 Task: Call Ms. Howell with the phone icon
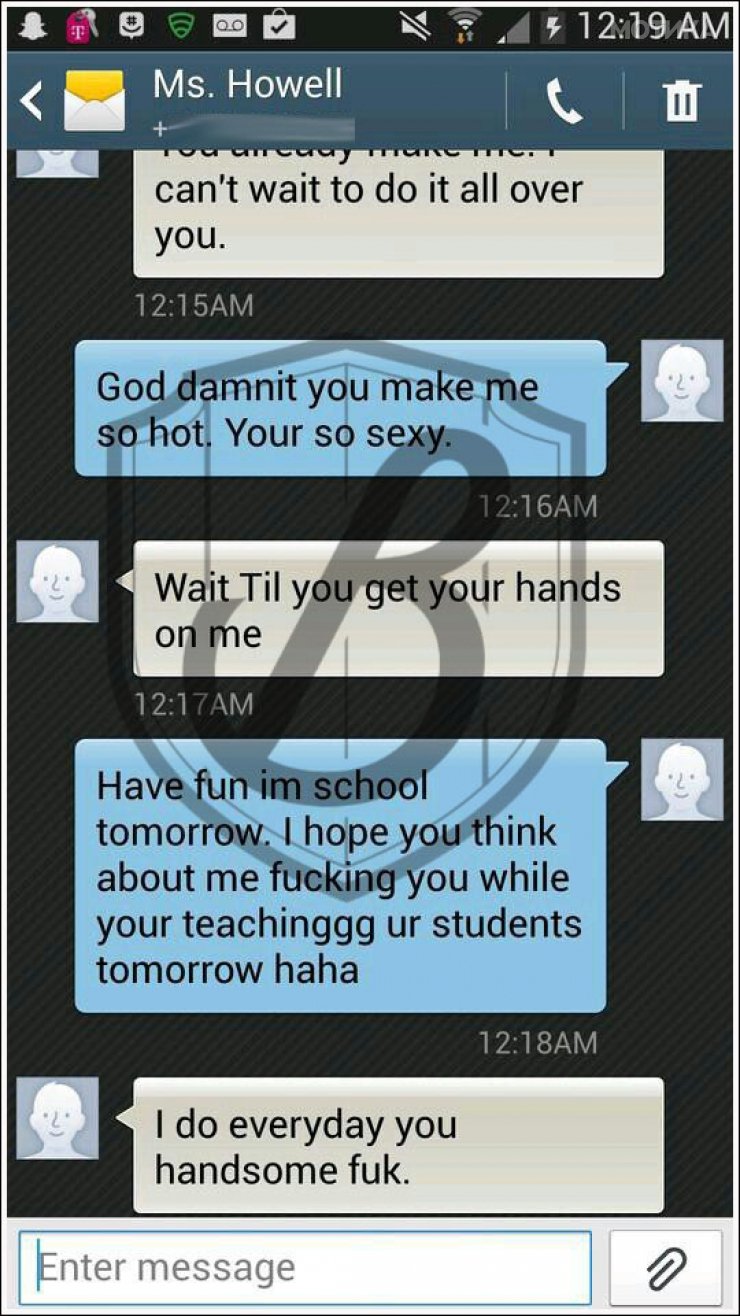click(564, 101)
